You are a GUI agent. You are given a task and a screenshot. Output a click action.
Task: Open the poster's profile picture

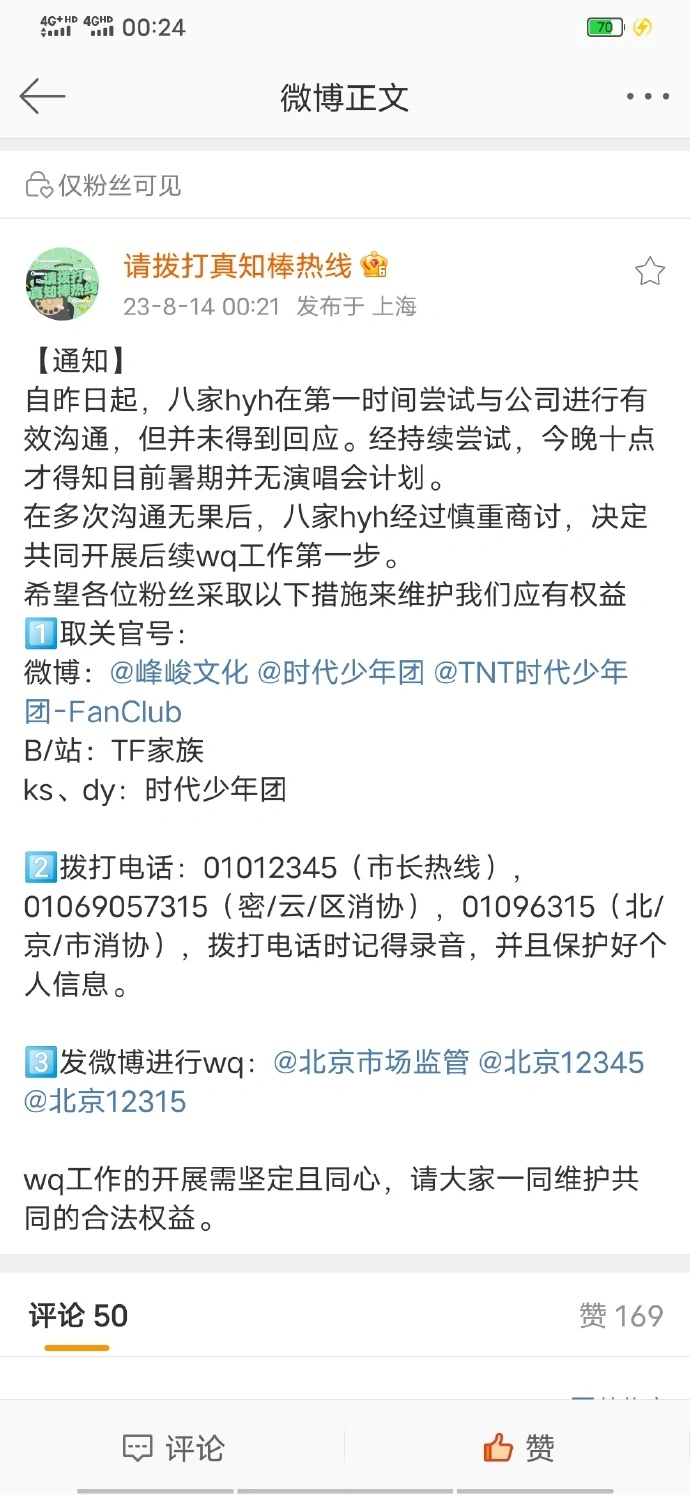[x=62, y=284]
